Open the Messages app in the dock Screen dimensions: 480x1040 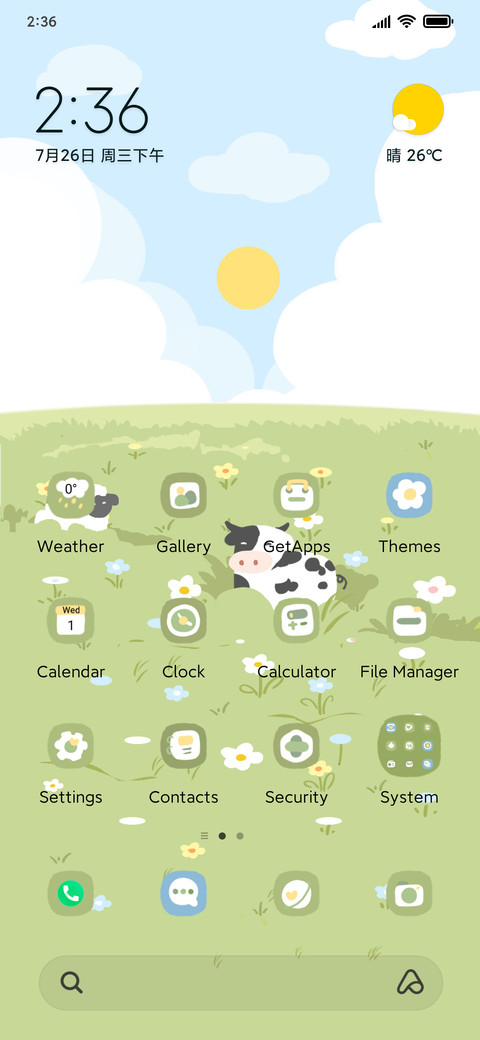[x=184, y=893]
